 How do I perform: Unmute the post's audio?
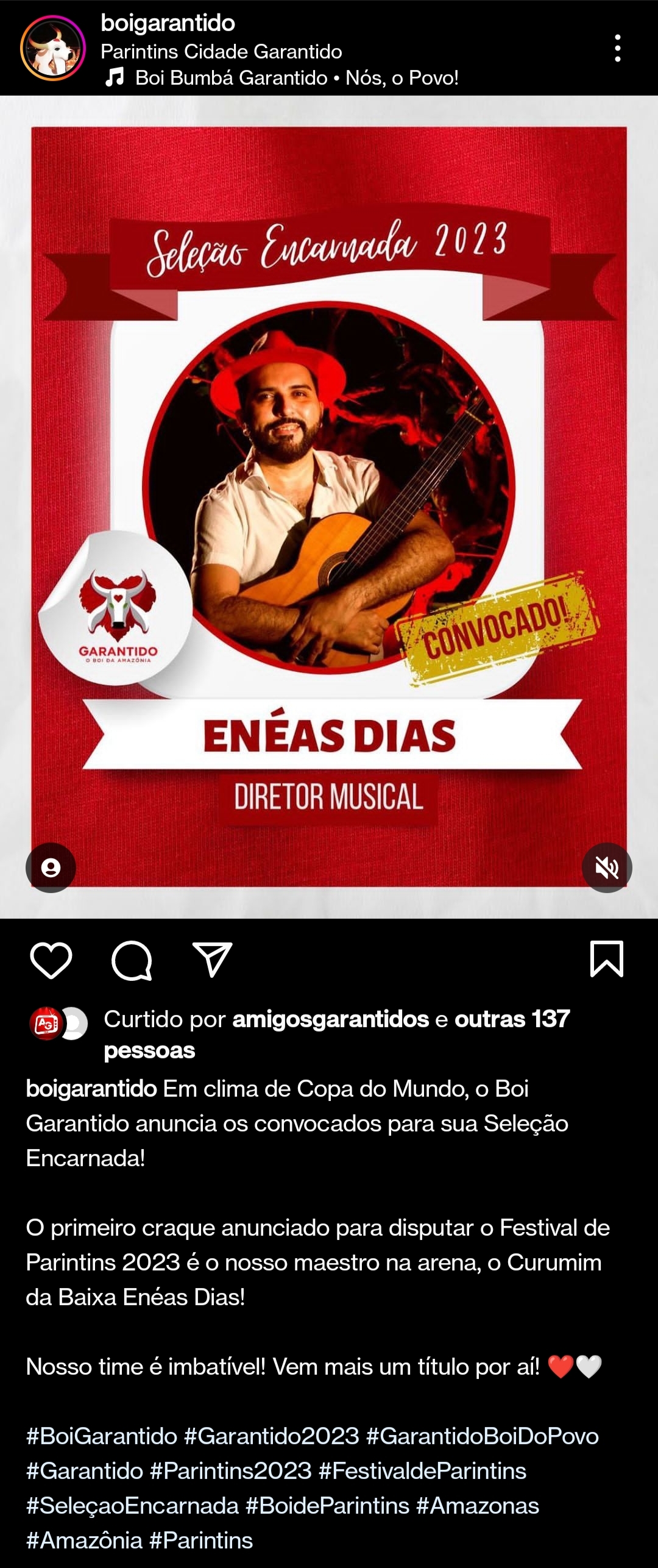[x=606, y=867]
